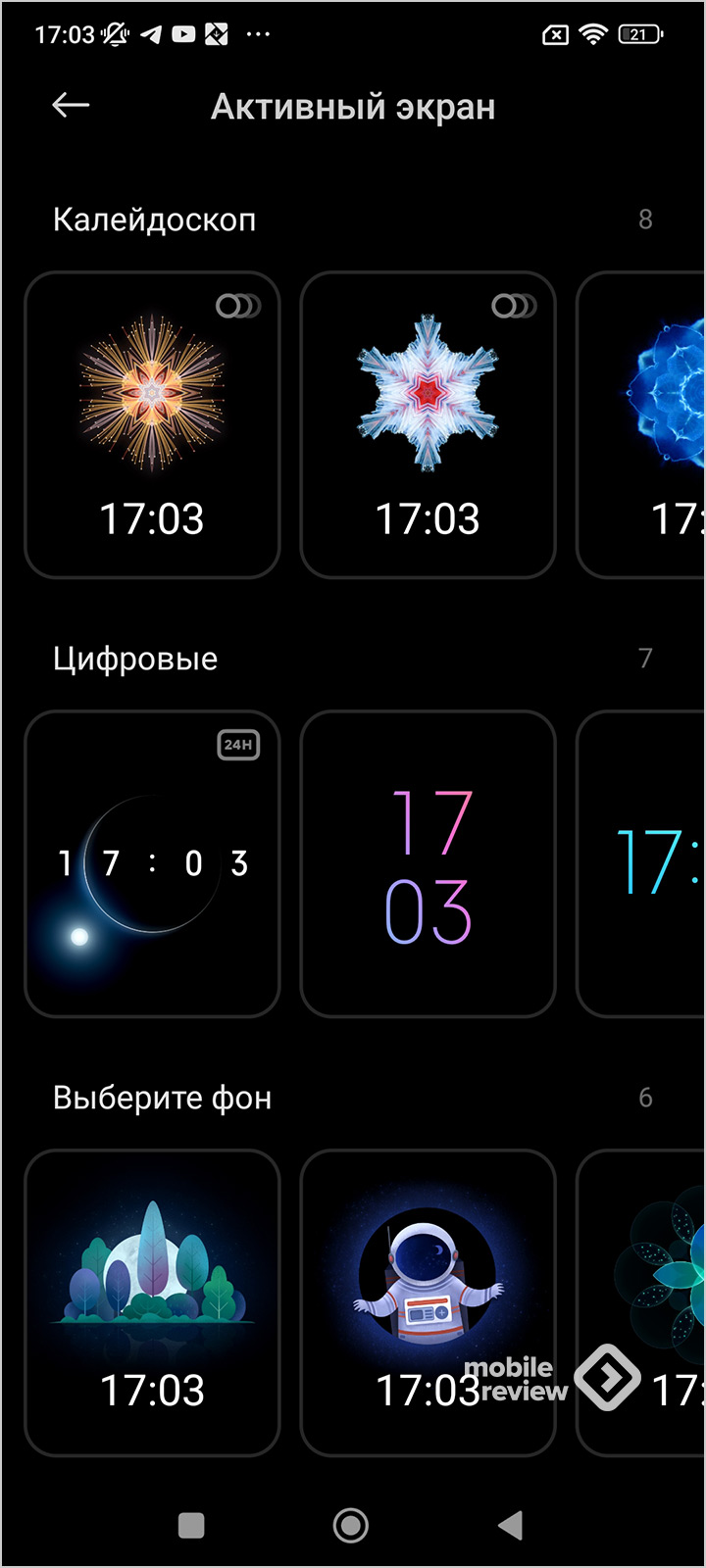706x1568 pixels.
Task: Open recent apps via square button
Action: coord(191,1525)
